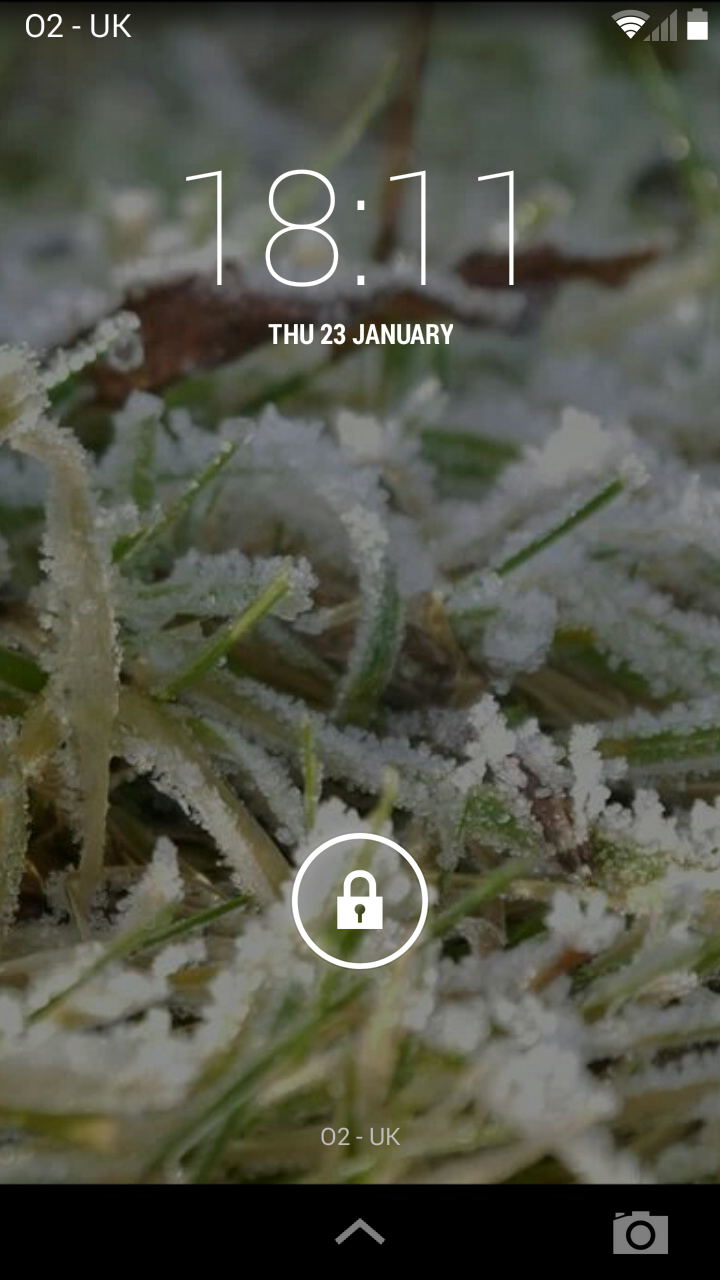This screenshot has width=720, height=1280.
Task: Tap the upward chevron at the bottom
Action: click(x=360, y=1232)
